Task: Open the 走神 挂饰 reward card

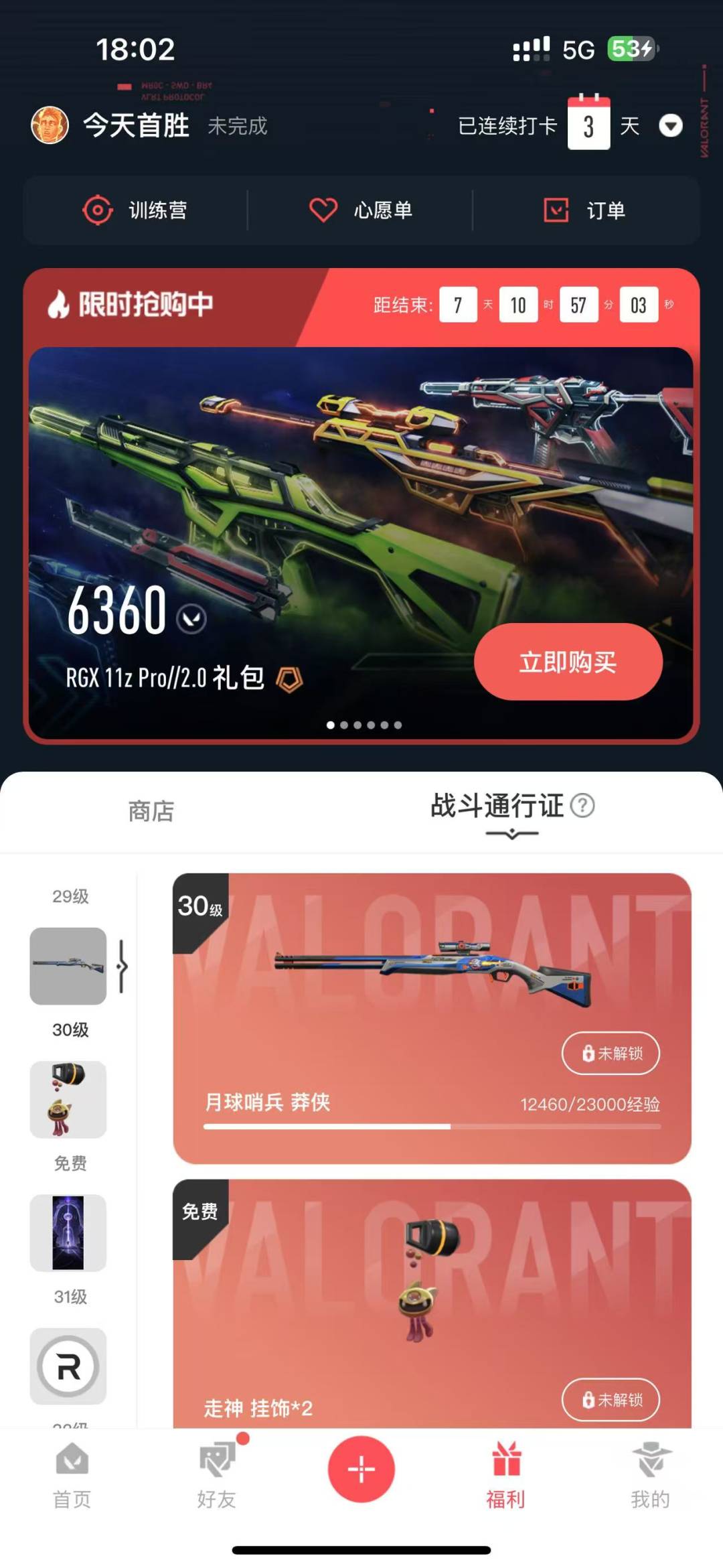Action: 432,1303
